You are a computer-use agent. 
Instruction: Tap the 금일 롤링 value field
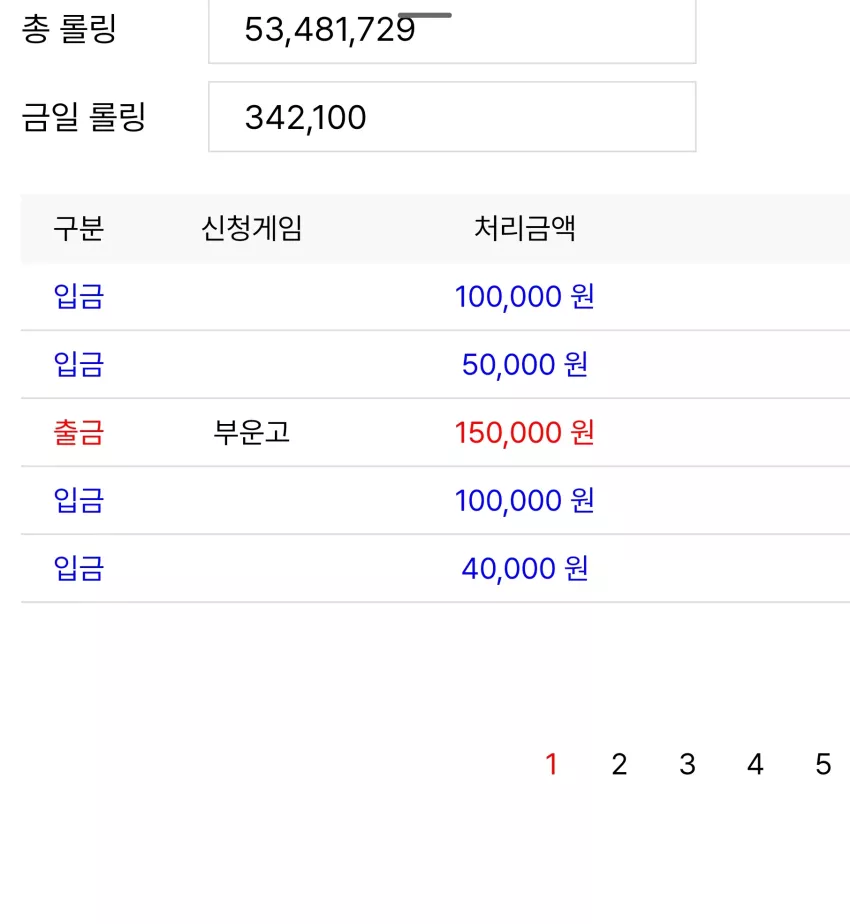click(x=452, y=117)
